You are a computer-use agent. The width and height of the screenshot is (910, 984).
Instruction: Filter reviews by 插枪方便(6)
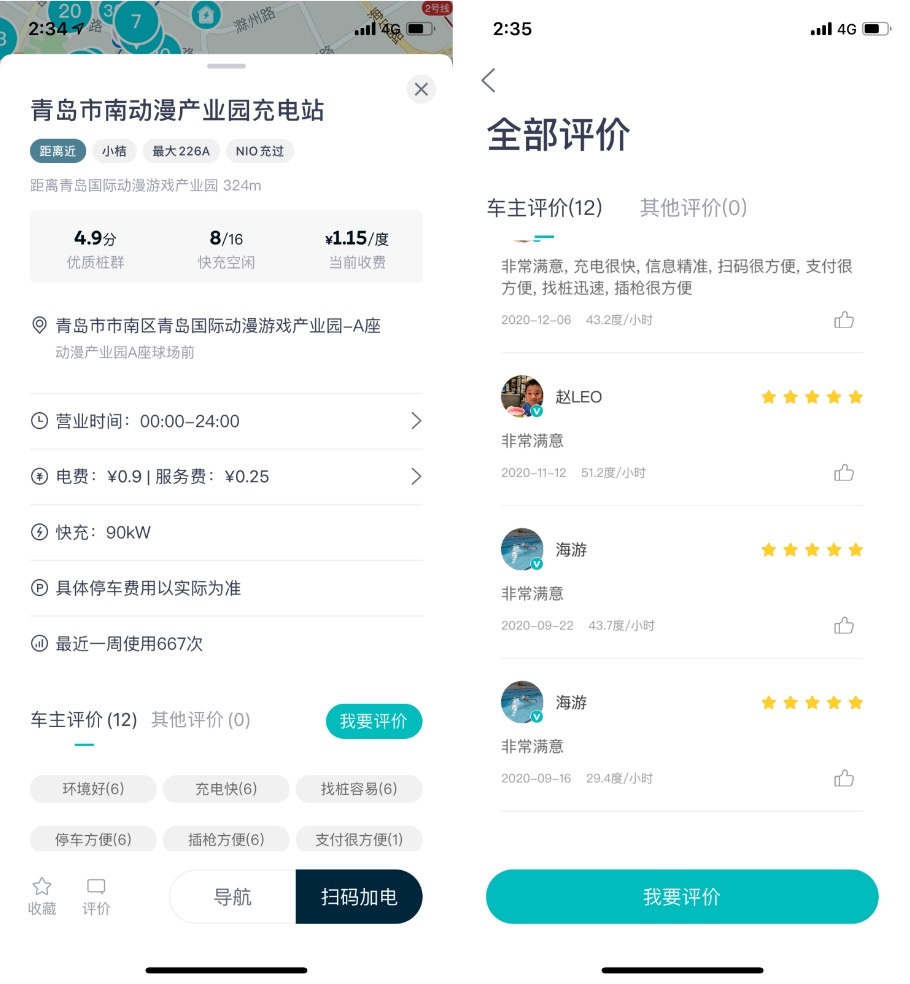tap(226, 839)
